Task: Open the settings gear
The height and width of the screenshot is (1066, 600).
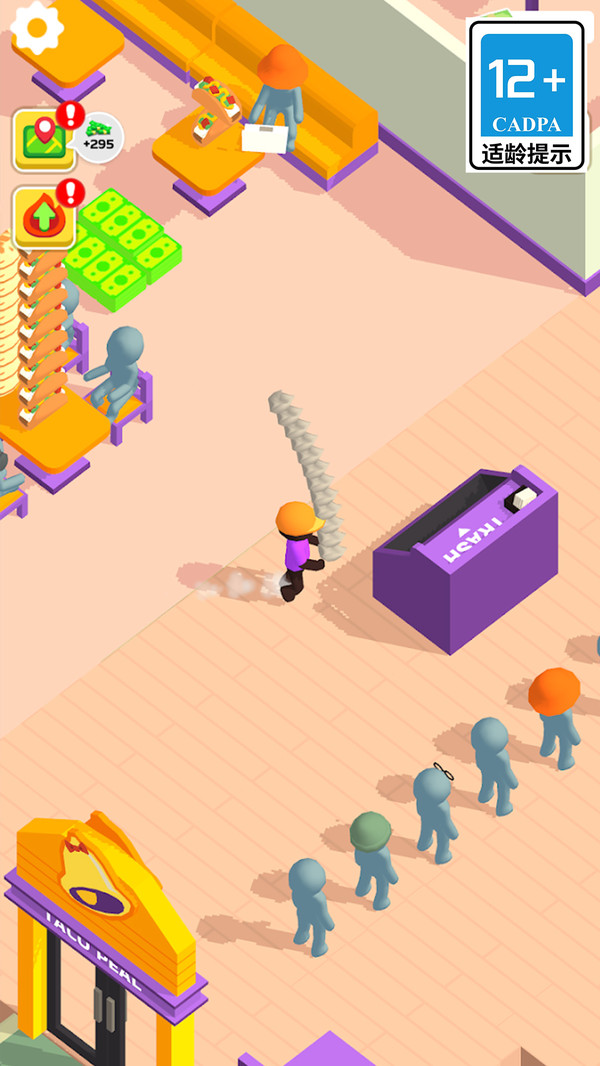Action: pyautogui.click(x=37, y=27)
